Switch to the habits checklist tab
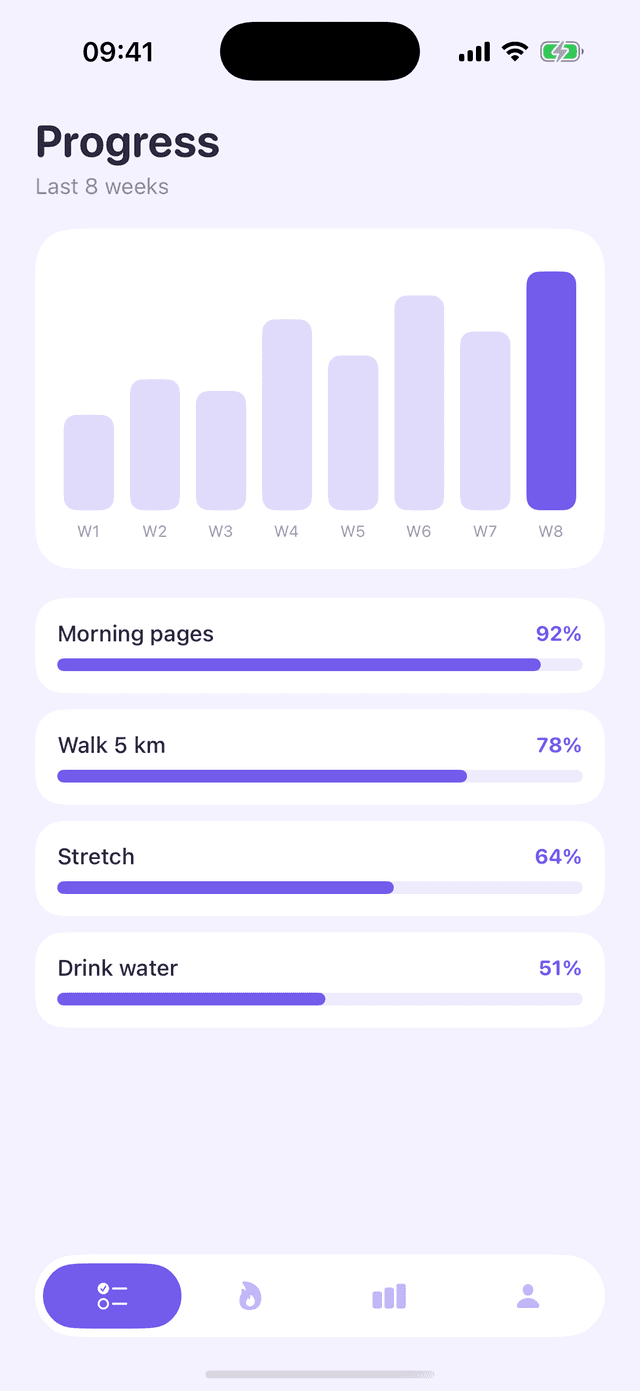640x1391 pixels. click(x=112, y=1296)
